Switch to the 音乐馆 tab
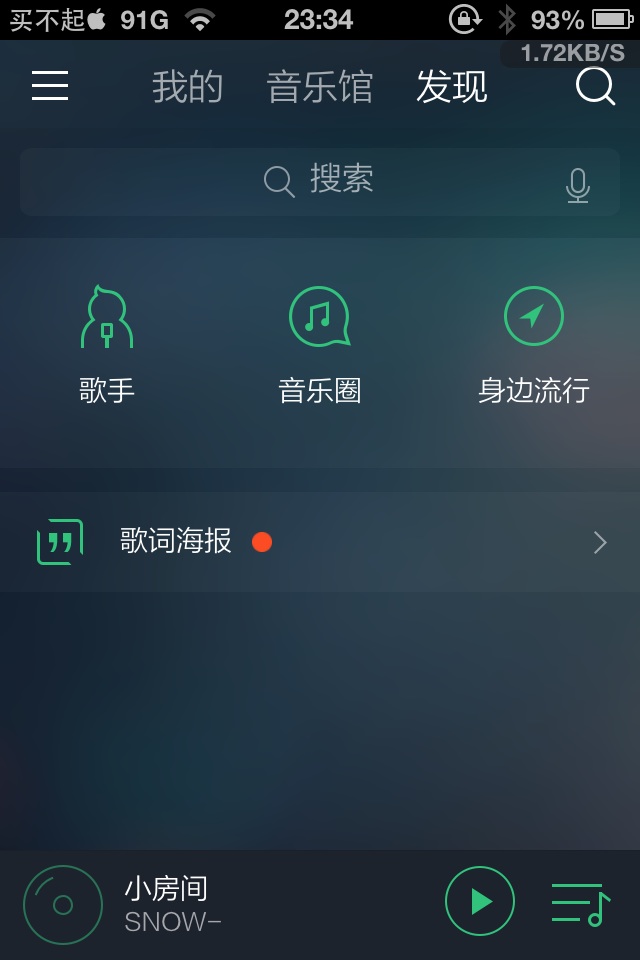 pyautogui.click(x=320, y=88)
